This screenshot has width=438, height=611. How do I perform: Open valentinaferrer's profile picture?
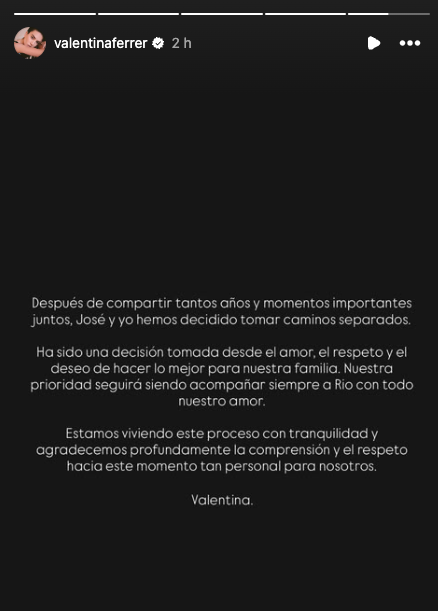coord(30,43)
